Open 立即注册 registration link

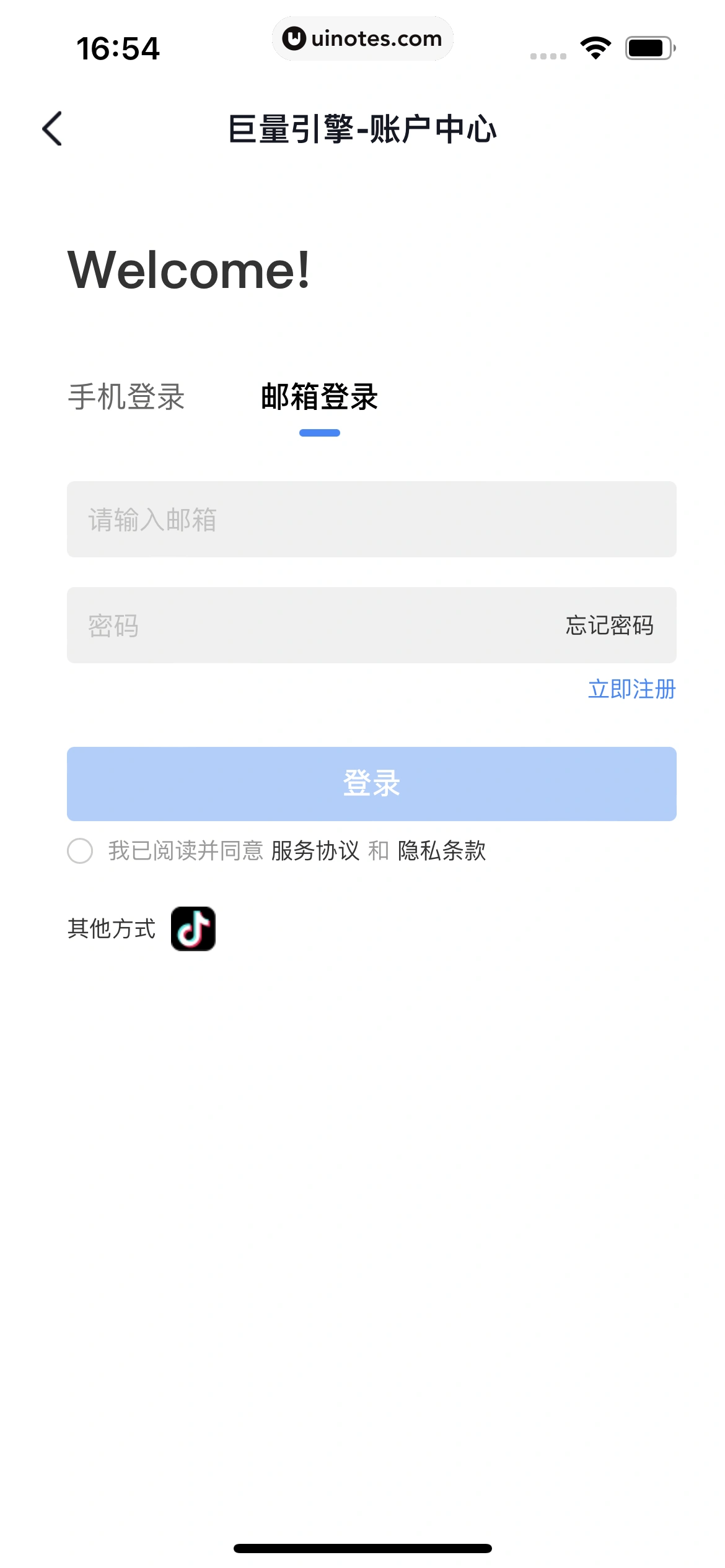[632, 690]
